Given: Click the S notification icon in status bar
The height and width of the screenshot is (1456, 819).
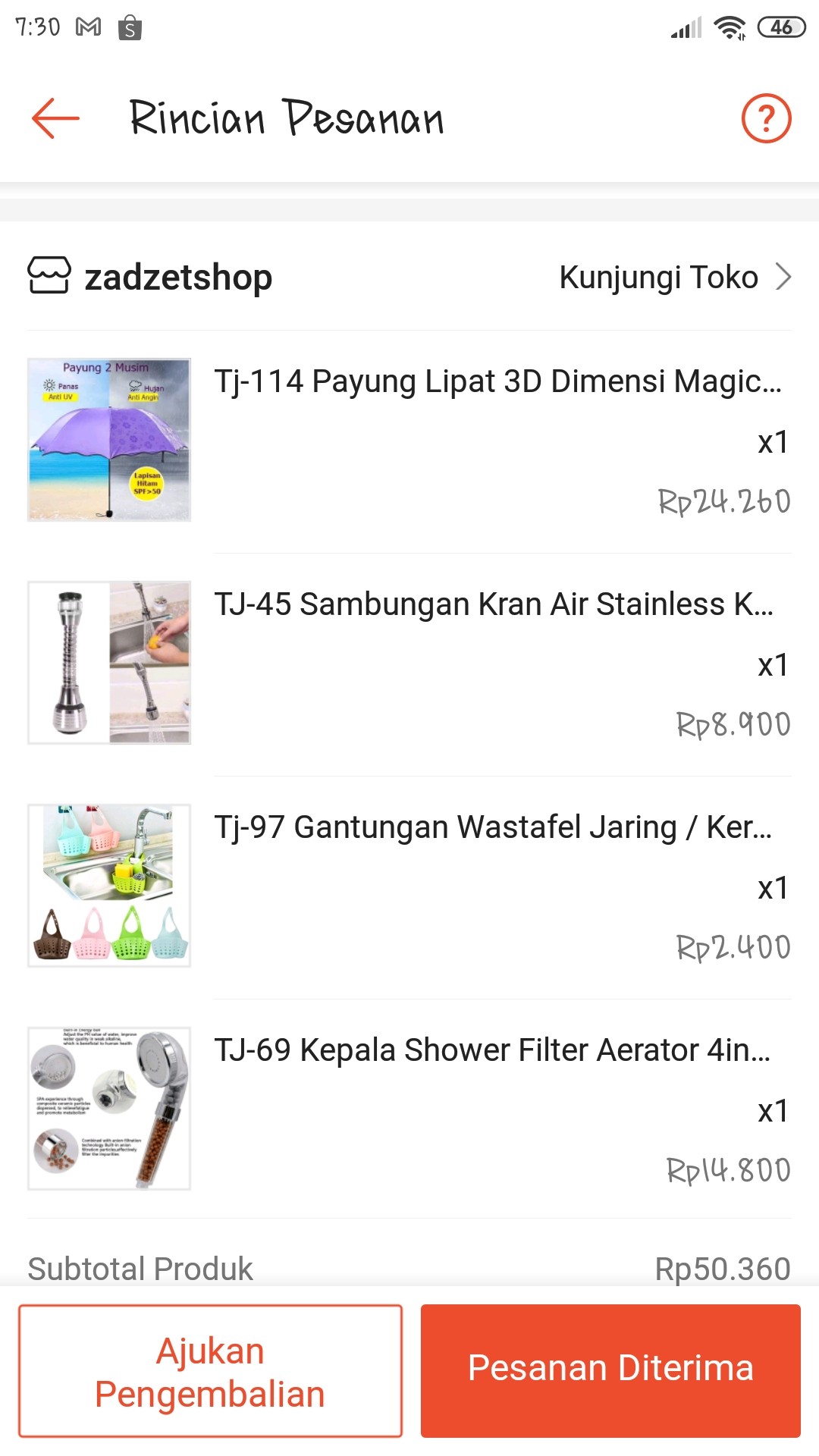Looking at the screenshot, I should (x=127, y=27).
